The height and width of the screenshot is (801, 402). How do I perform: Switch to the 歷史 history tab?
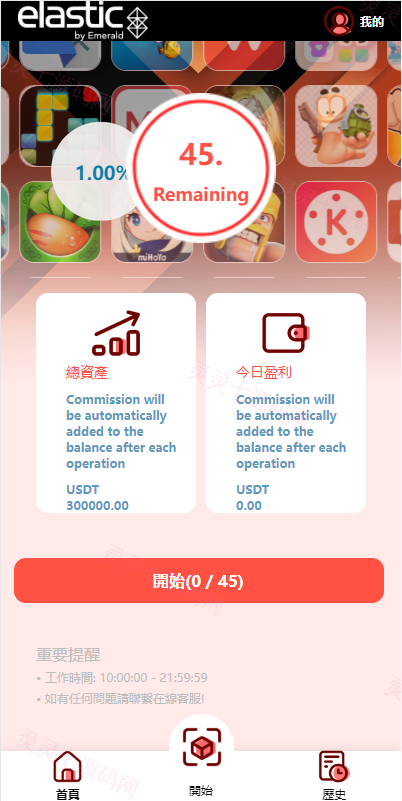tap(335, 775)
